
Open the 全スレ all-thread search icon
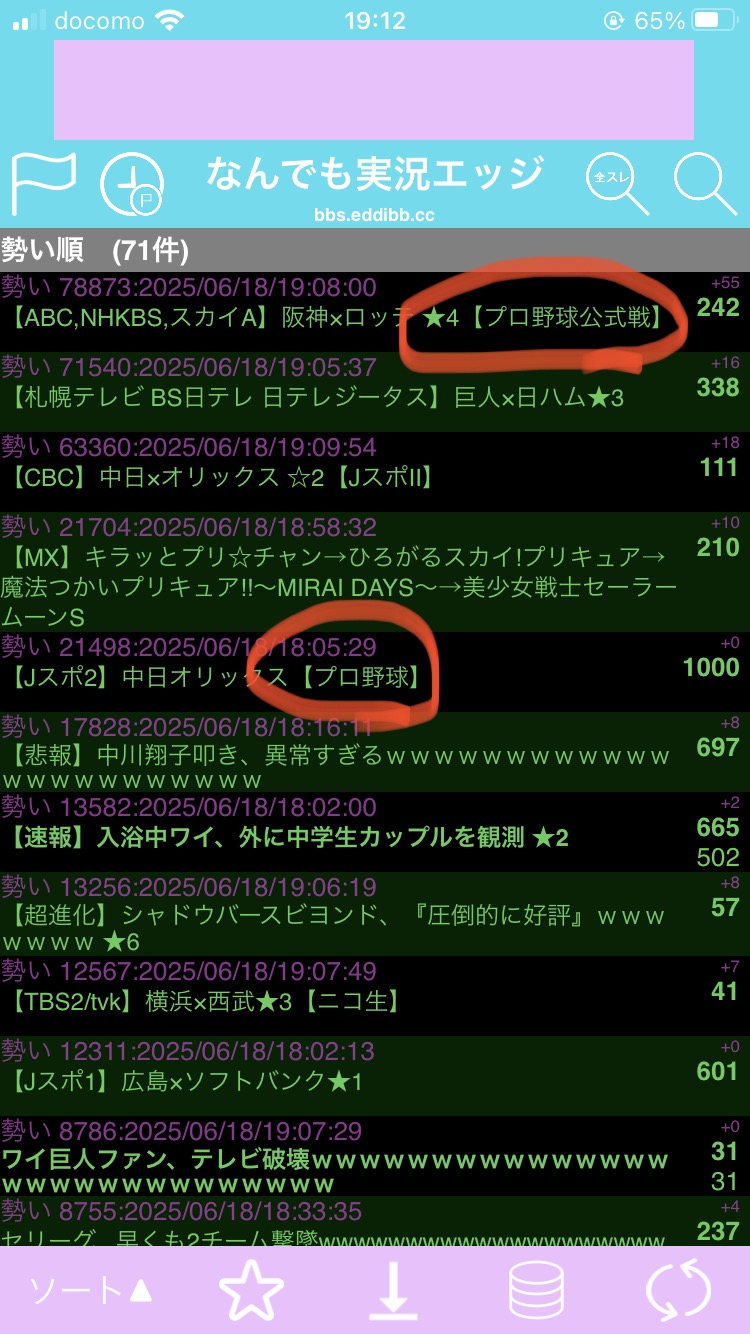pyautogui.click(x=617, y=184)
